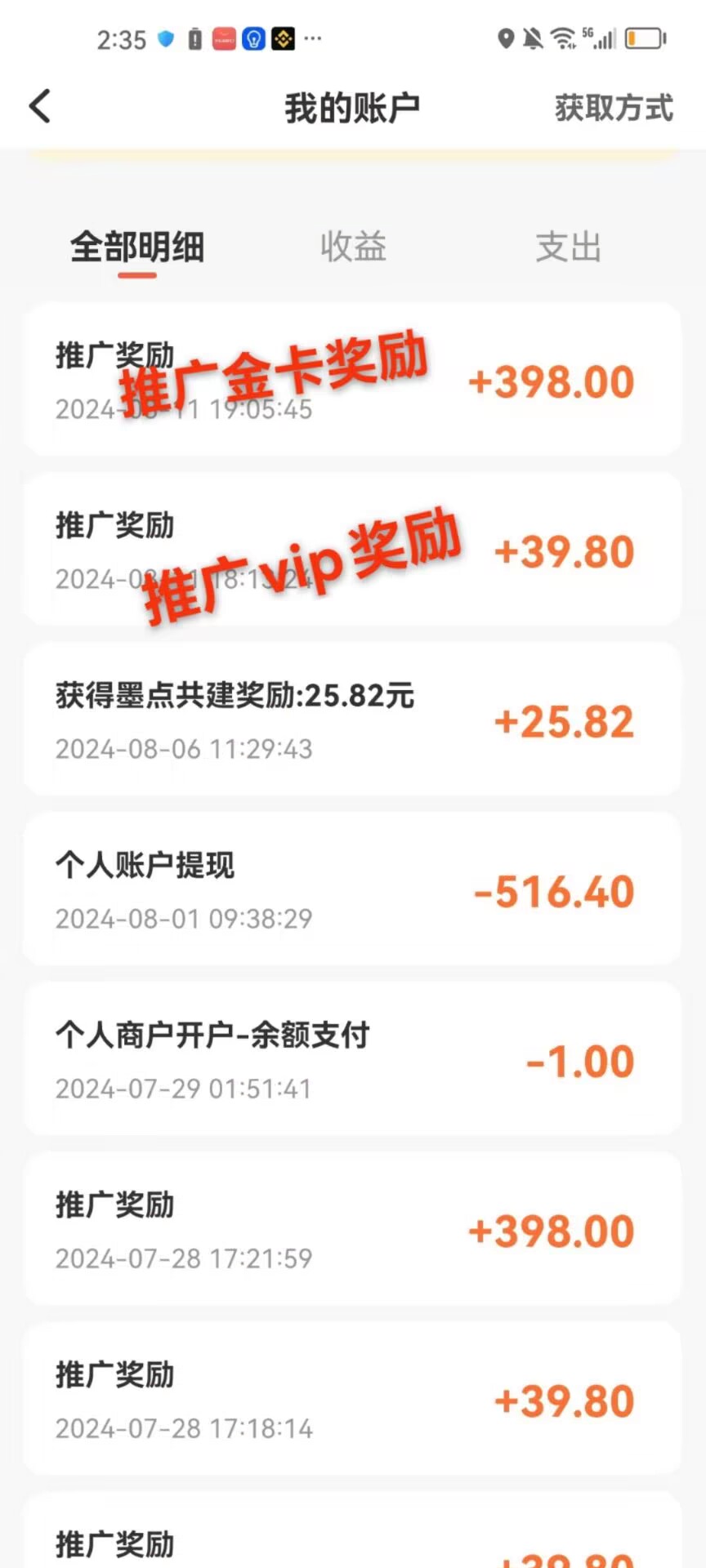The height and width of the screenshot is (1568, 706).
Task: Open 获取方式 in the top bar
Action: click(614, 108)
